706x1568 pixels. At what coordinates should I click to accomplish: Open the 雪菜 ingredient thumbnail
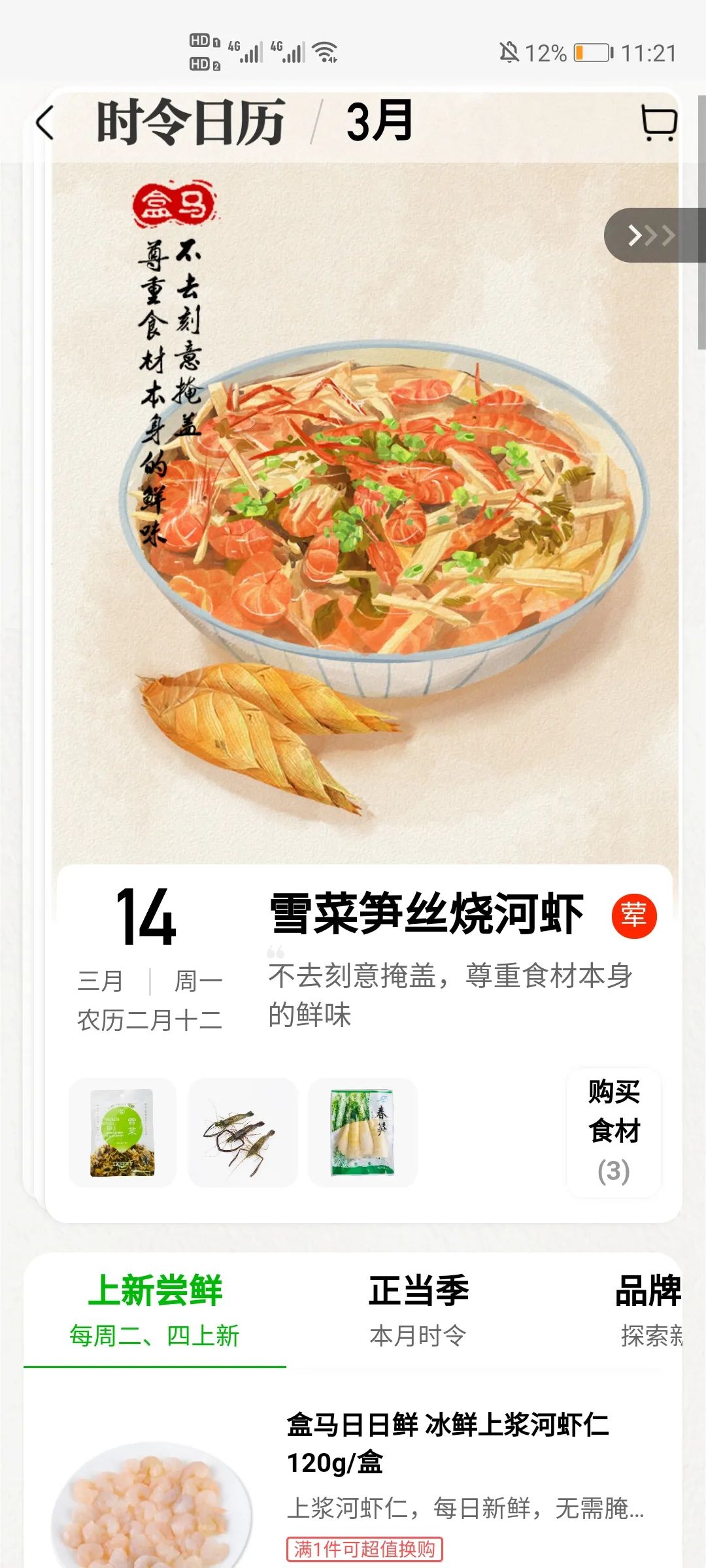(123, 1133)
